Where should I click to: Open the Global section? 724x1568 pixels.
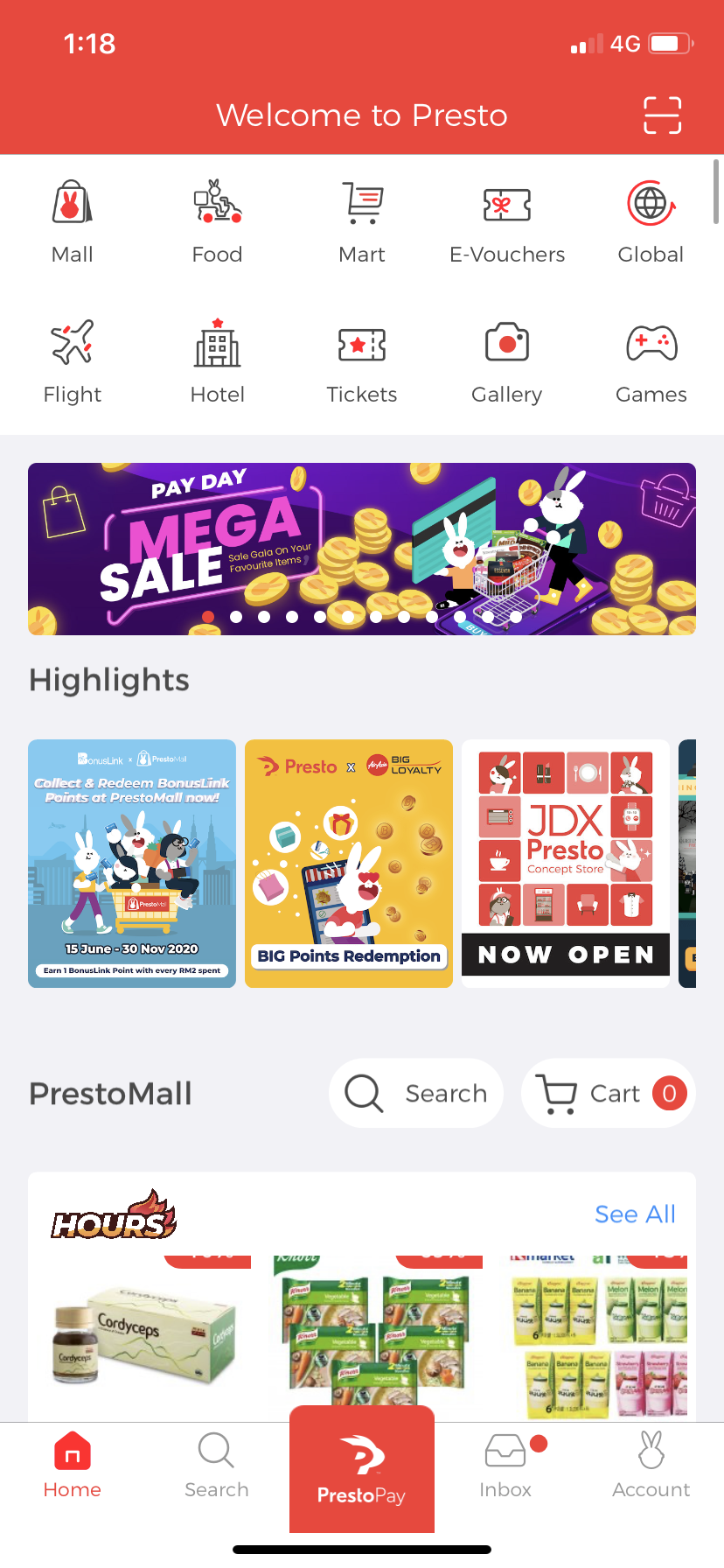tap(651, 222)
